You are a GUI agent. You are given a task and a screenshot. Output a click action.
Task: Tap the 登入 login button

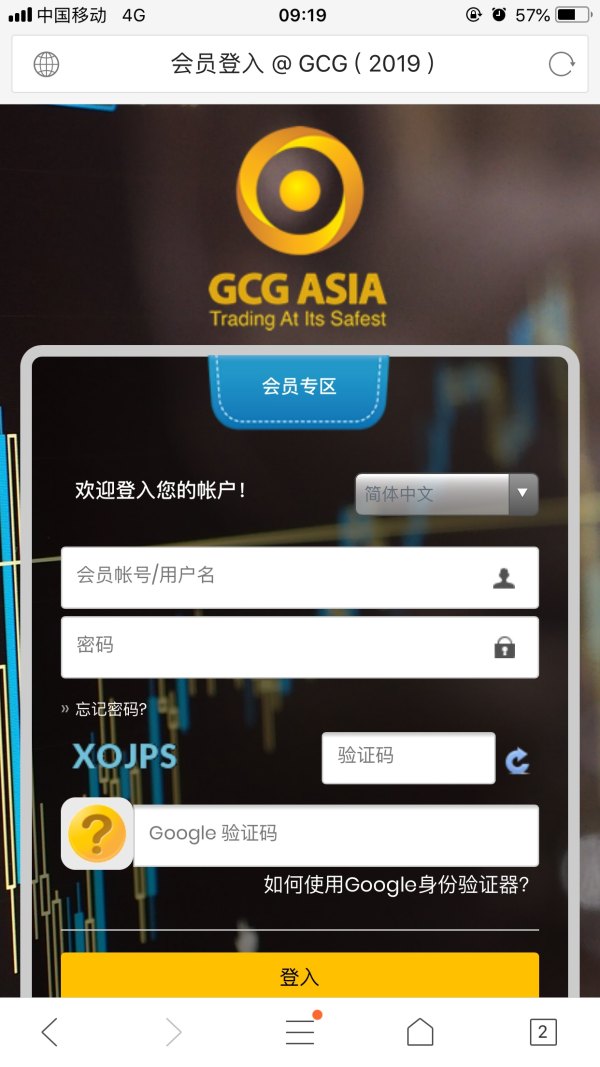click(299, 977)
